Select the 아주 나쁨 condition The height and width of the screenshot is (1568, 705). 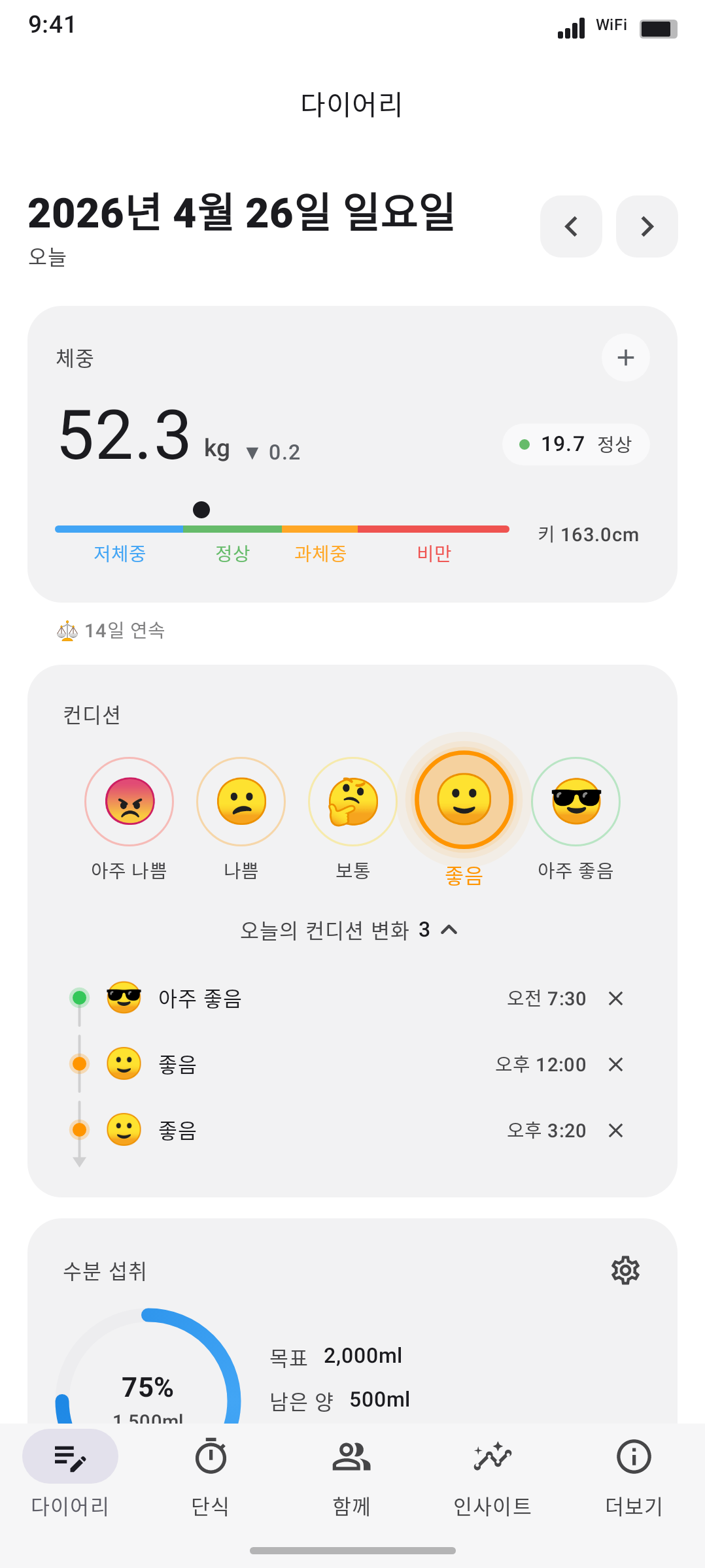129,801
